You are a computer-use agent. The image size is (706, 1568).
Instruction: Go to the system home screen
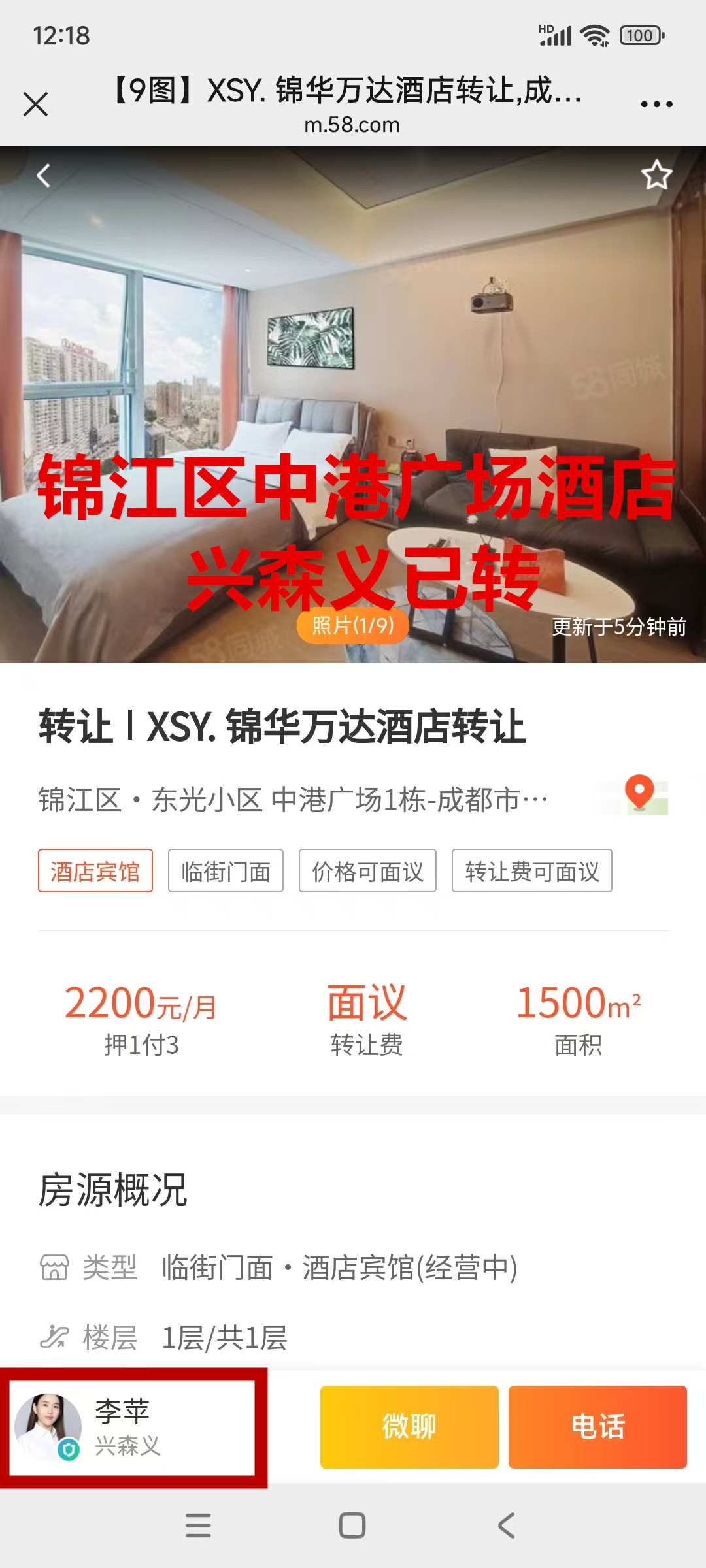352,1526
